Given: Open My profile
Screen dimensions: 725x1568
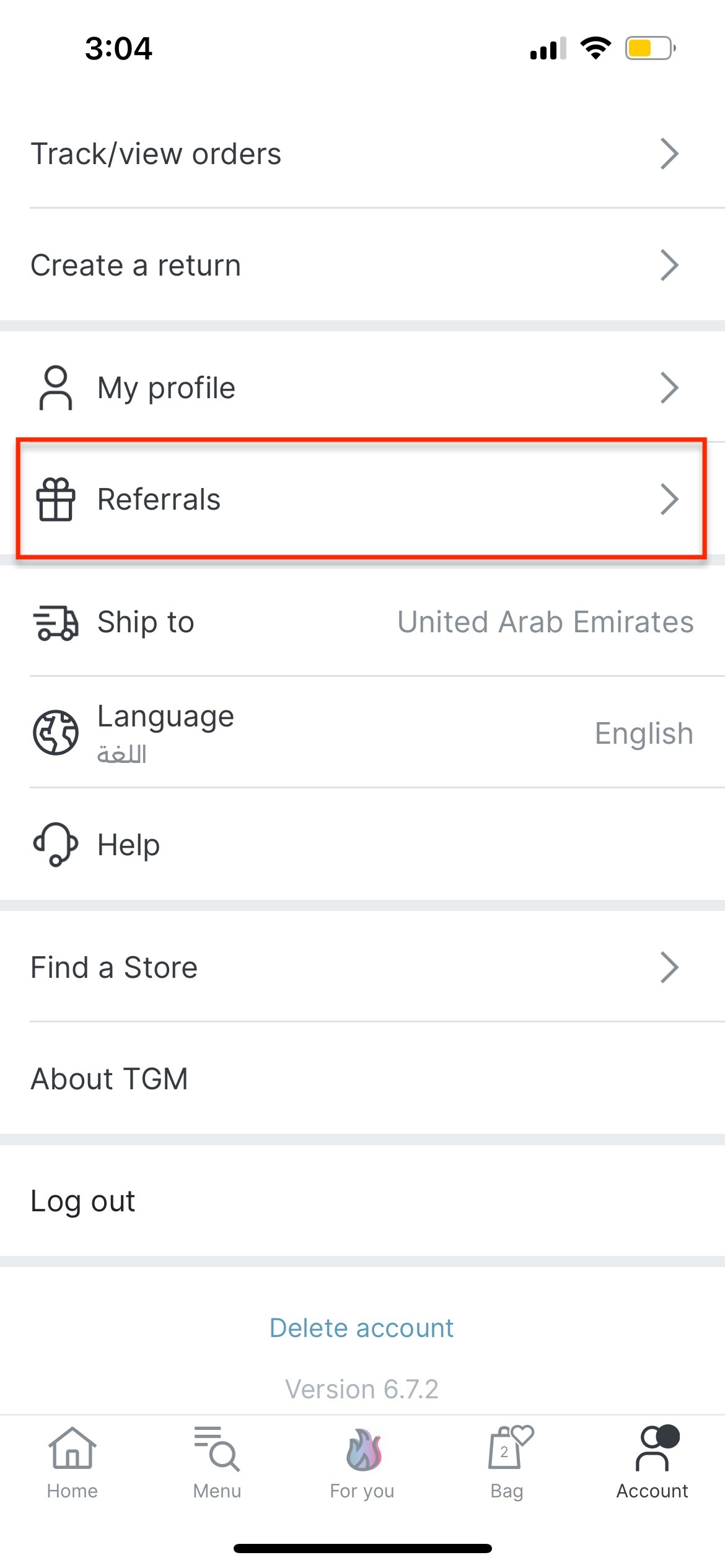Looking at the screenshot, I should click(x=362, y=388).
